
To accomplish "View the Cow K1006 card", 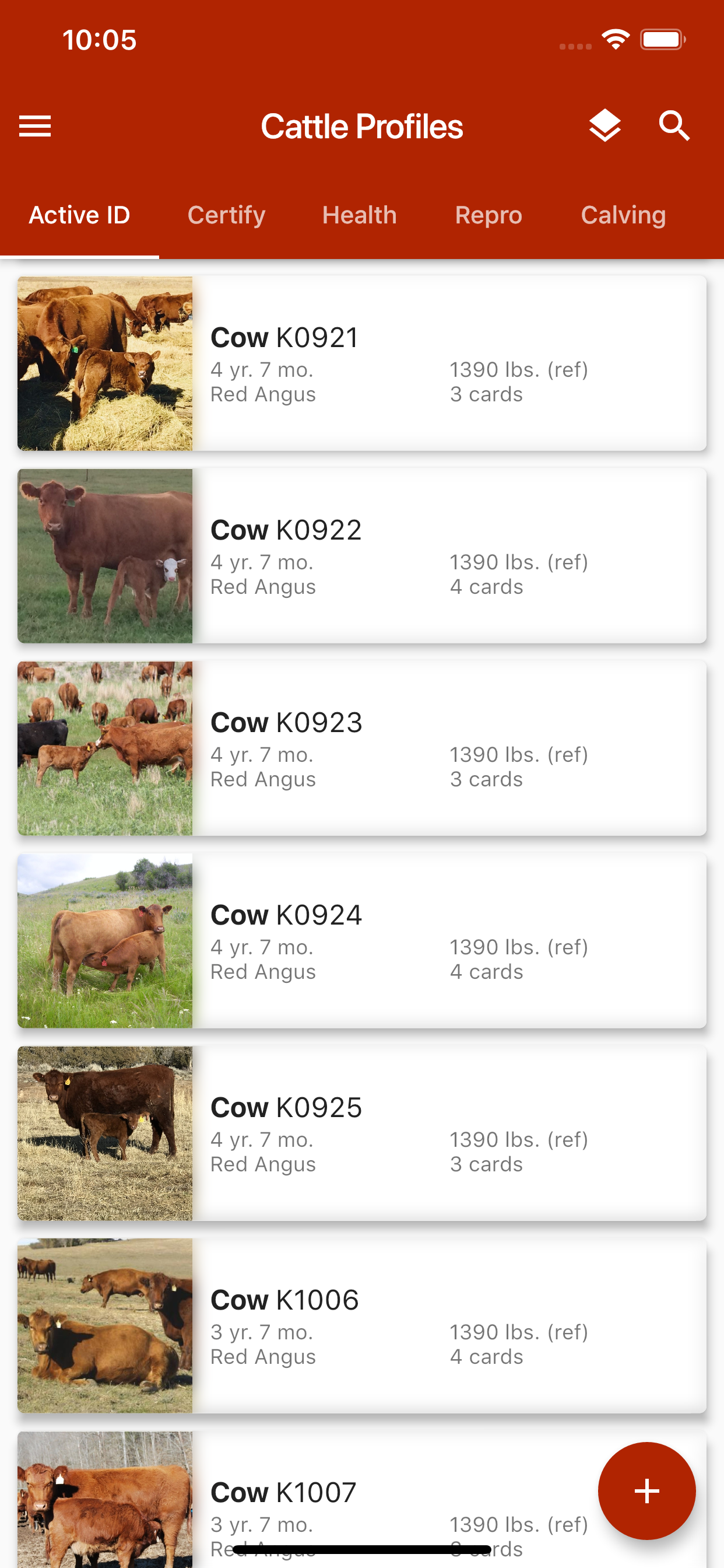I will [361, 1325].
